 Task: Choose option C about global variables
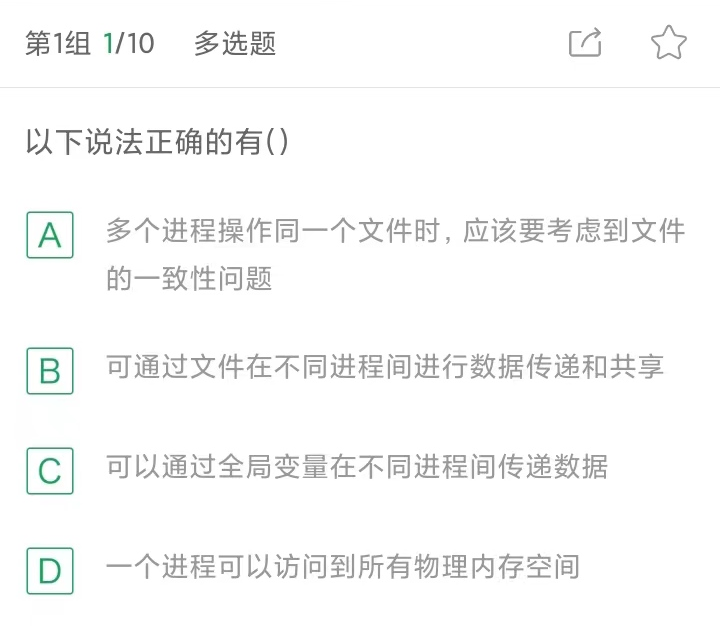[x=50, y=470]
